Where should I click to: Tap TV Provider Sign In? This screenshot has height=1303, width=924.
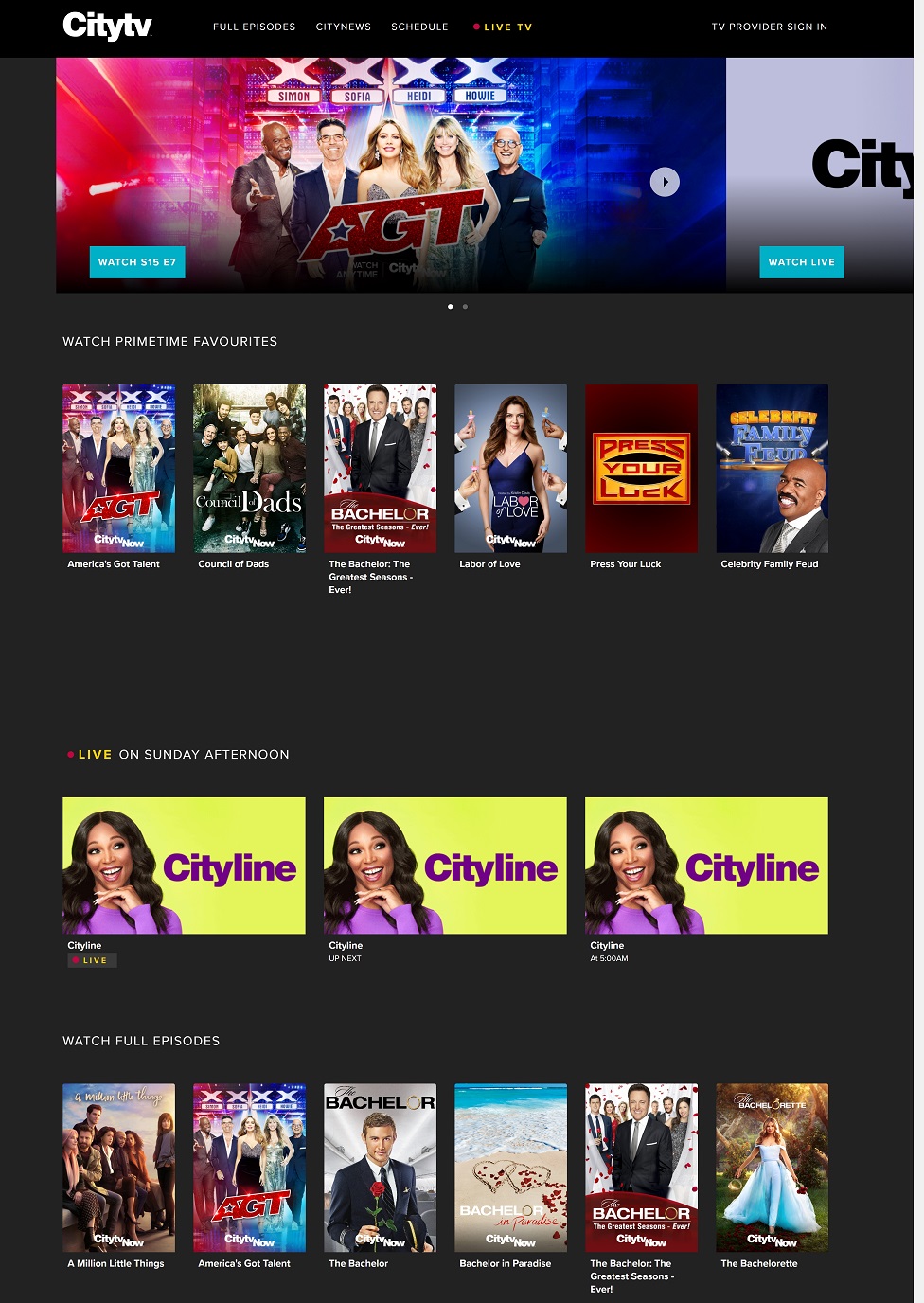click(769, 27)
